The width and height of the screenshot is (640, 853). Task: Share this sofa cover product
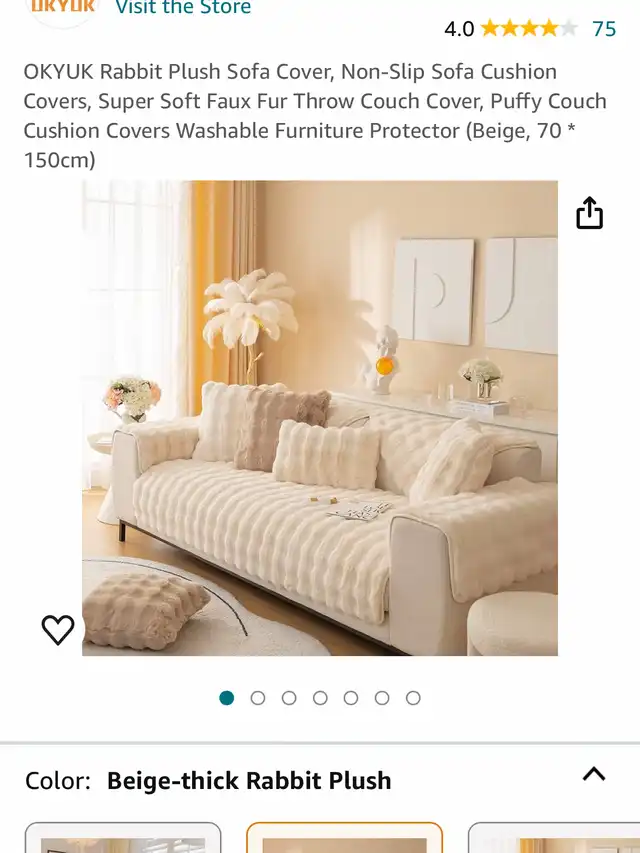[x=590, y=213]
